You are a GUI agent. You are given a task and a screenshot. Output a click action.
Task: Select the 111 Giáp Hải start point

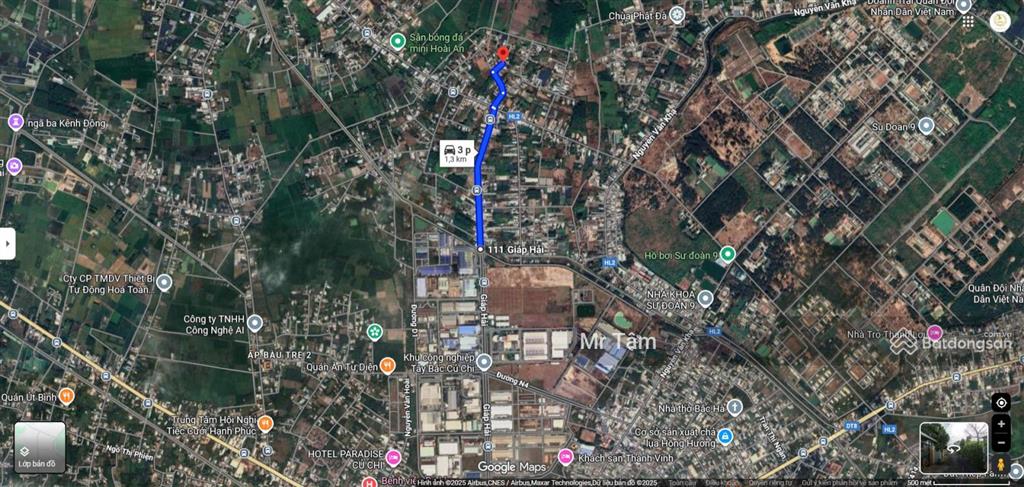[481, 248]
